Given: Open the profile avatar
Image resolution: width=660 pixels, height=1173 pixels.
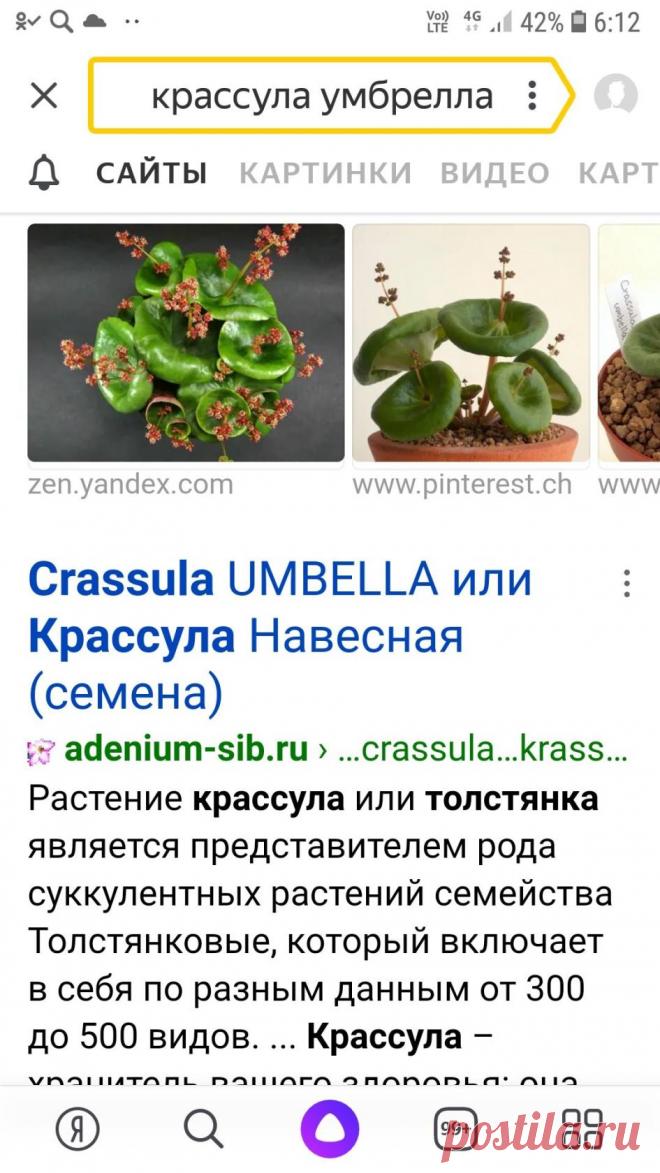Looking at the screenshot, I should click(x=615, y=96).
